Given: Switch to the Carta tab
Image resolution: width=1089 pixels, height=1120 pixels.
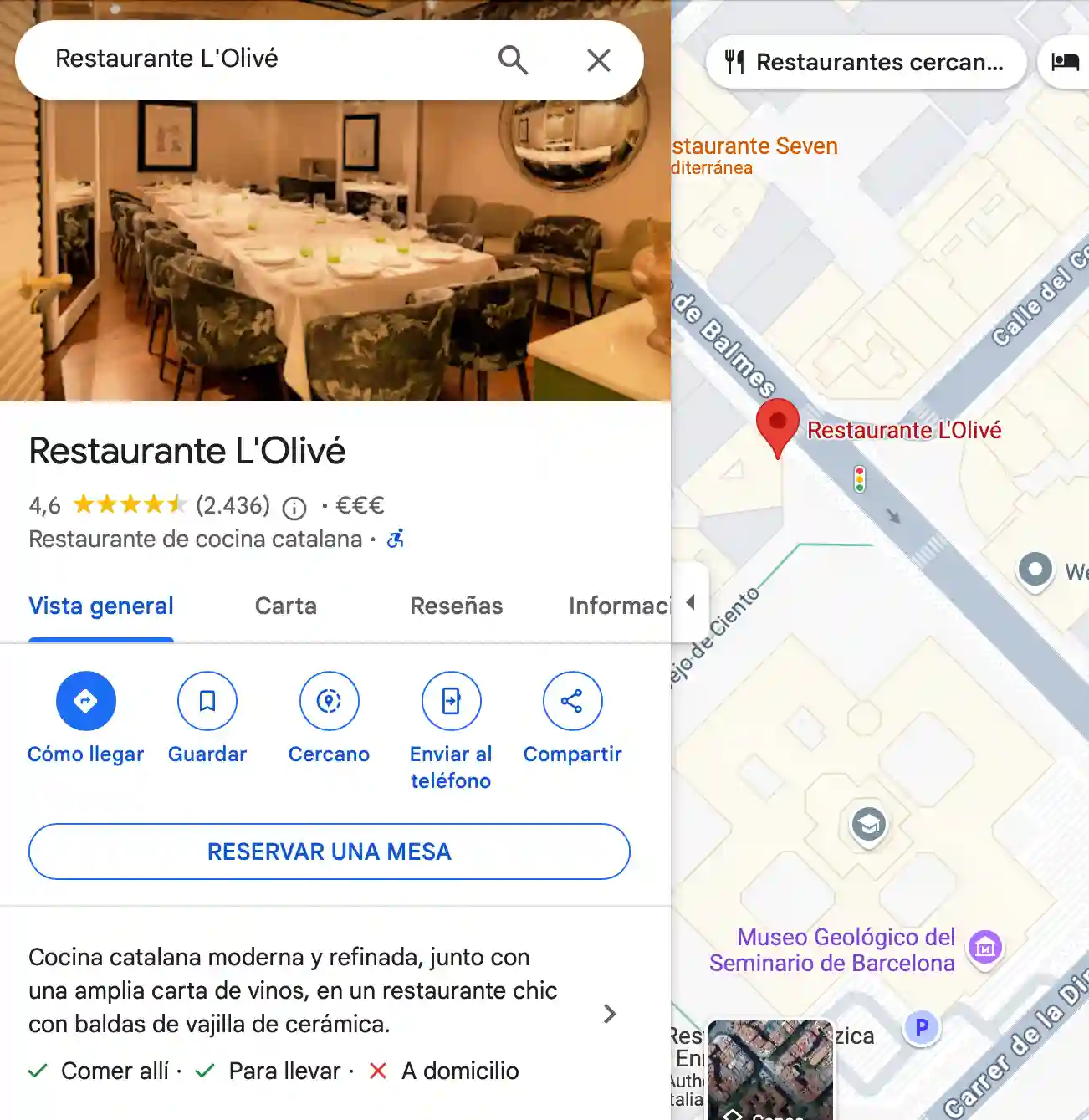Looking at the screenshot, I should tap(285, 606).
